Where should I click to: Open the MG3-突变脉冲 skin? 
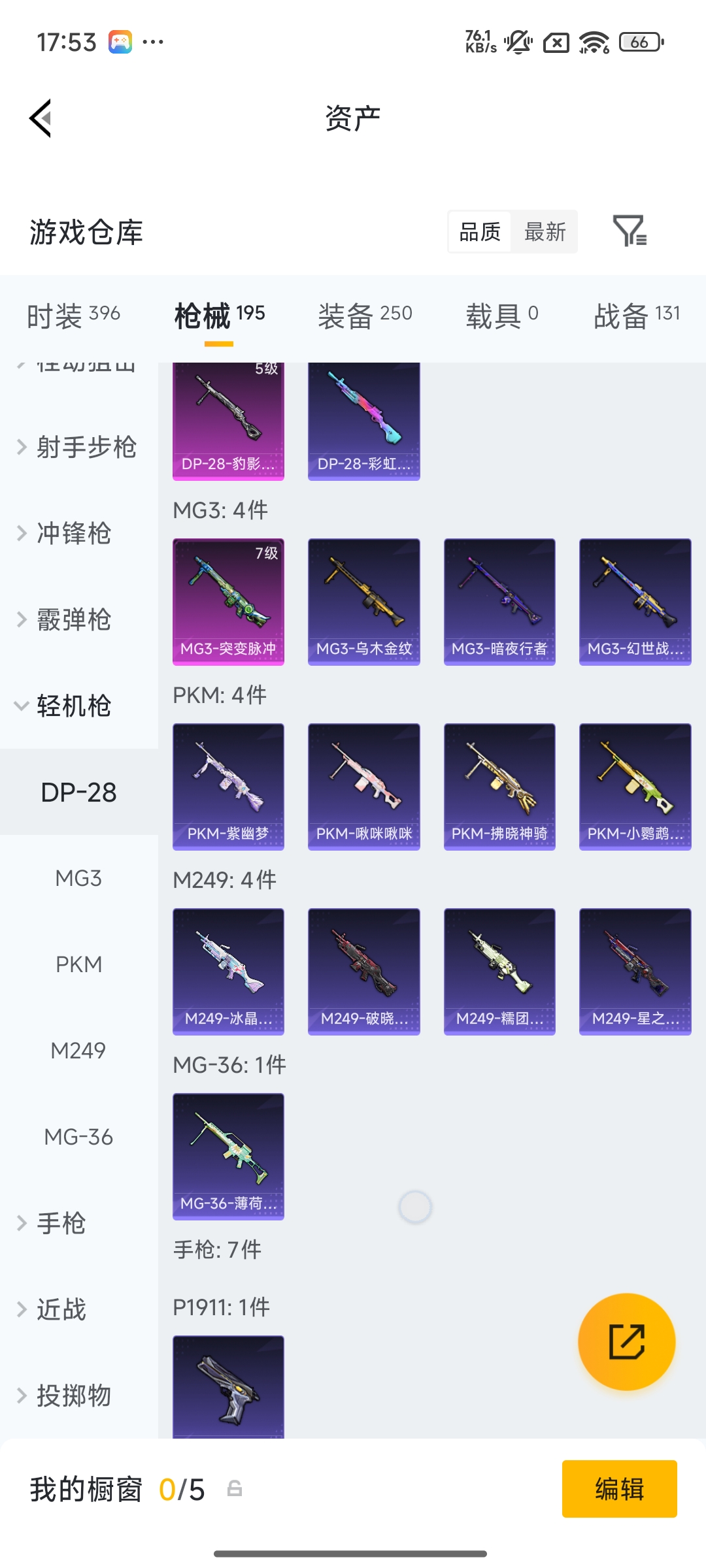[228, 601]
